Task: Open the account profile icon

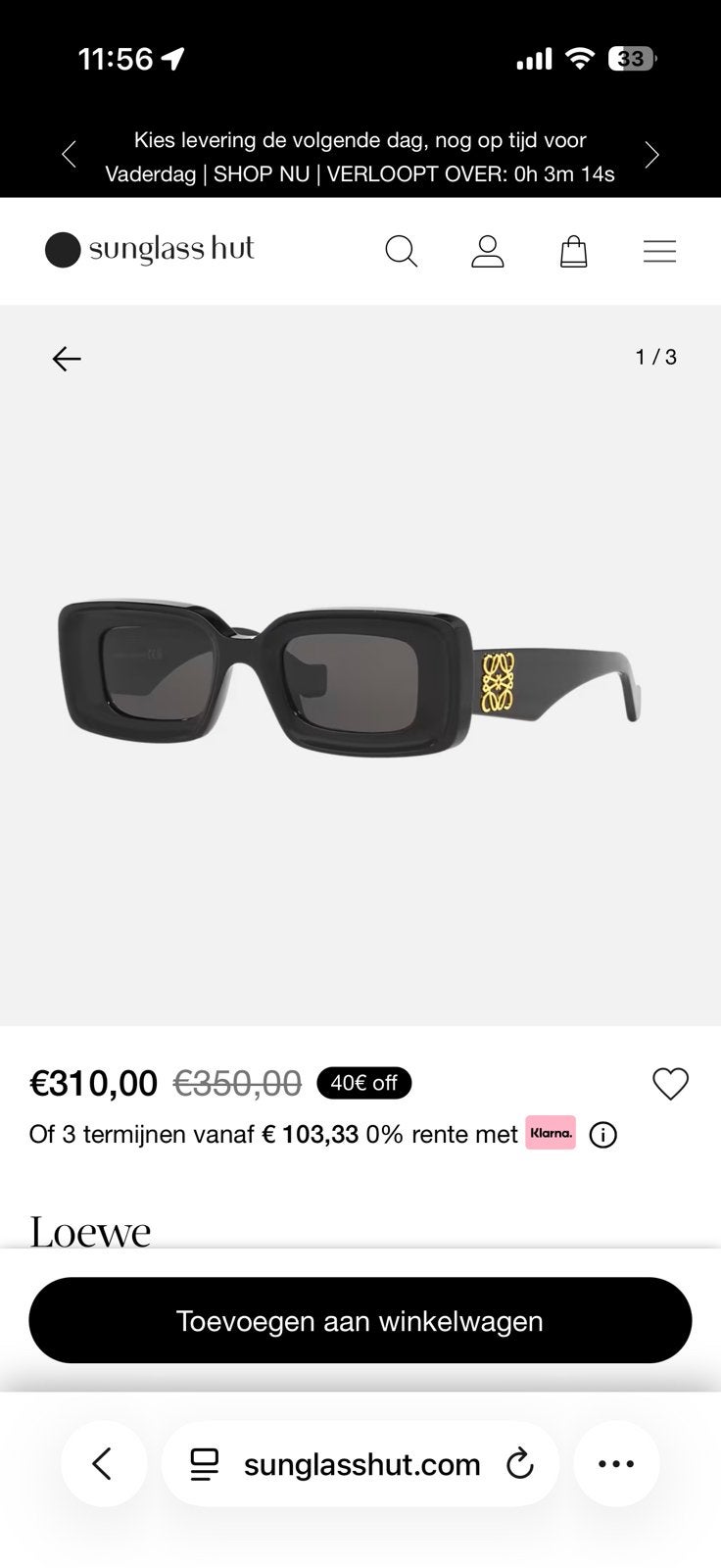Action: pyautogui.click(x=487, y=251)
